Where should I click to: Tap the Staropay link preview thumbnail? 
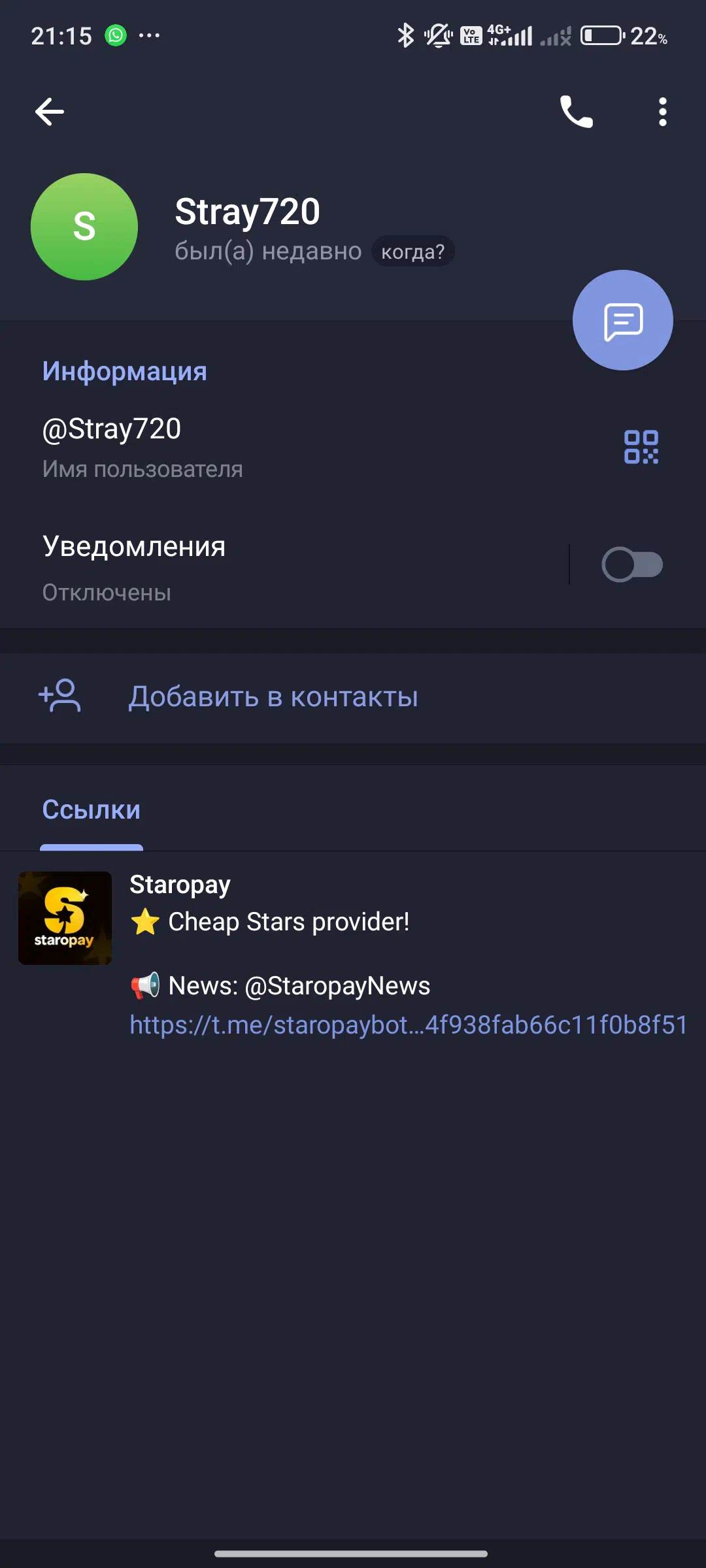click(65, 918)
